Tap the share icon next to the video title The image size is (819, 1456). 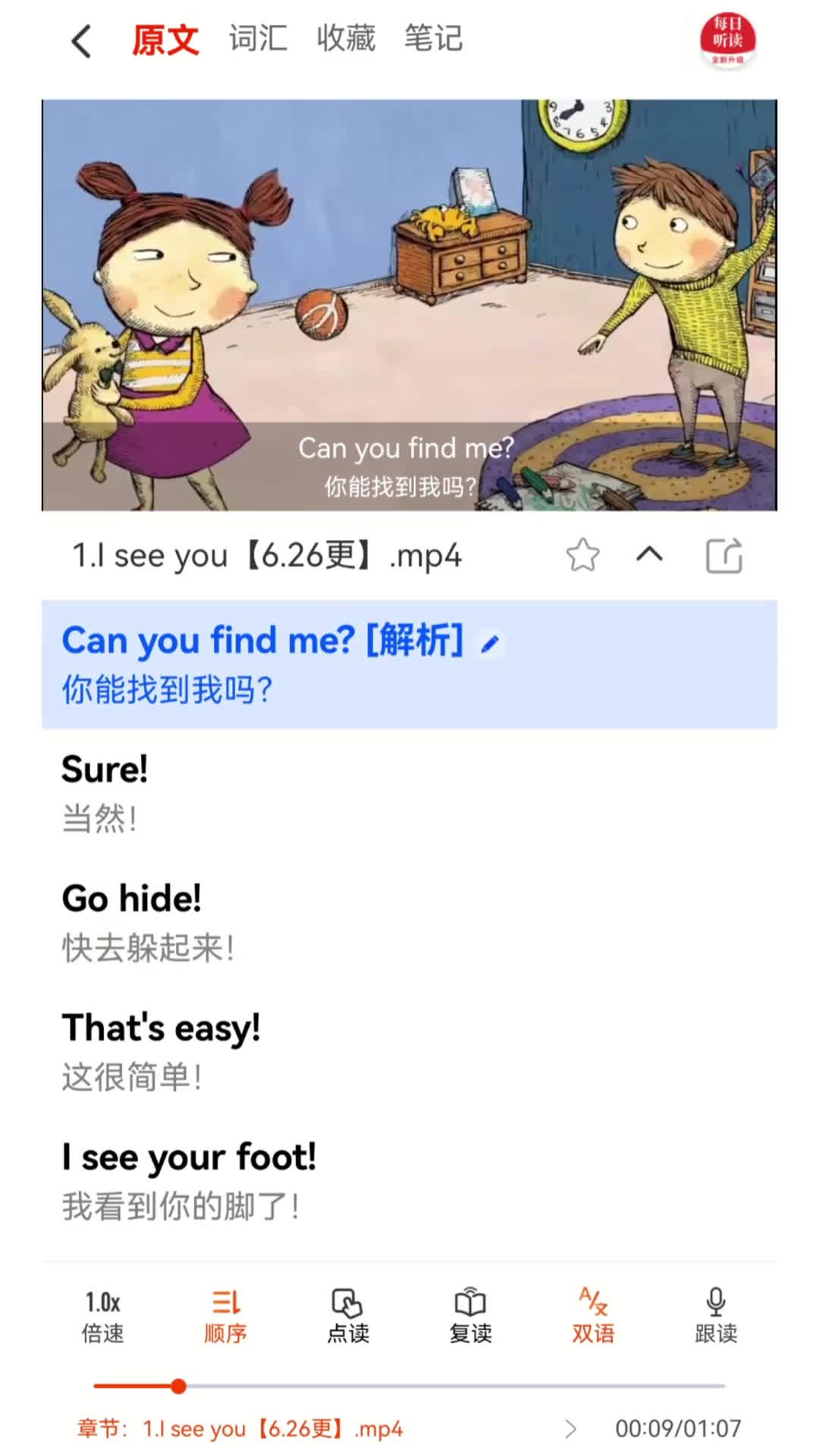pyautogui.click(x=724, y=555)
